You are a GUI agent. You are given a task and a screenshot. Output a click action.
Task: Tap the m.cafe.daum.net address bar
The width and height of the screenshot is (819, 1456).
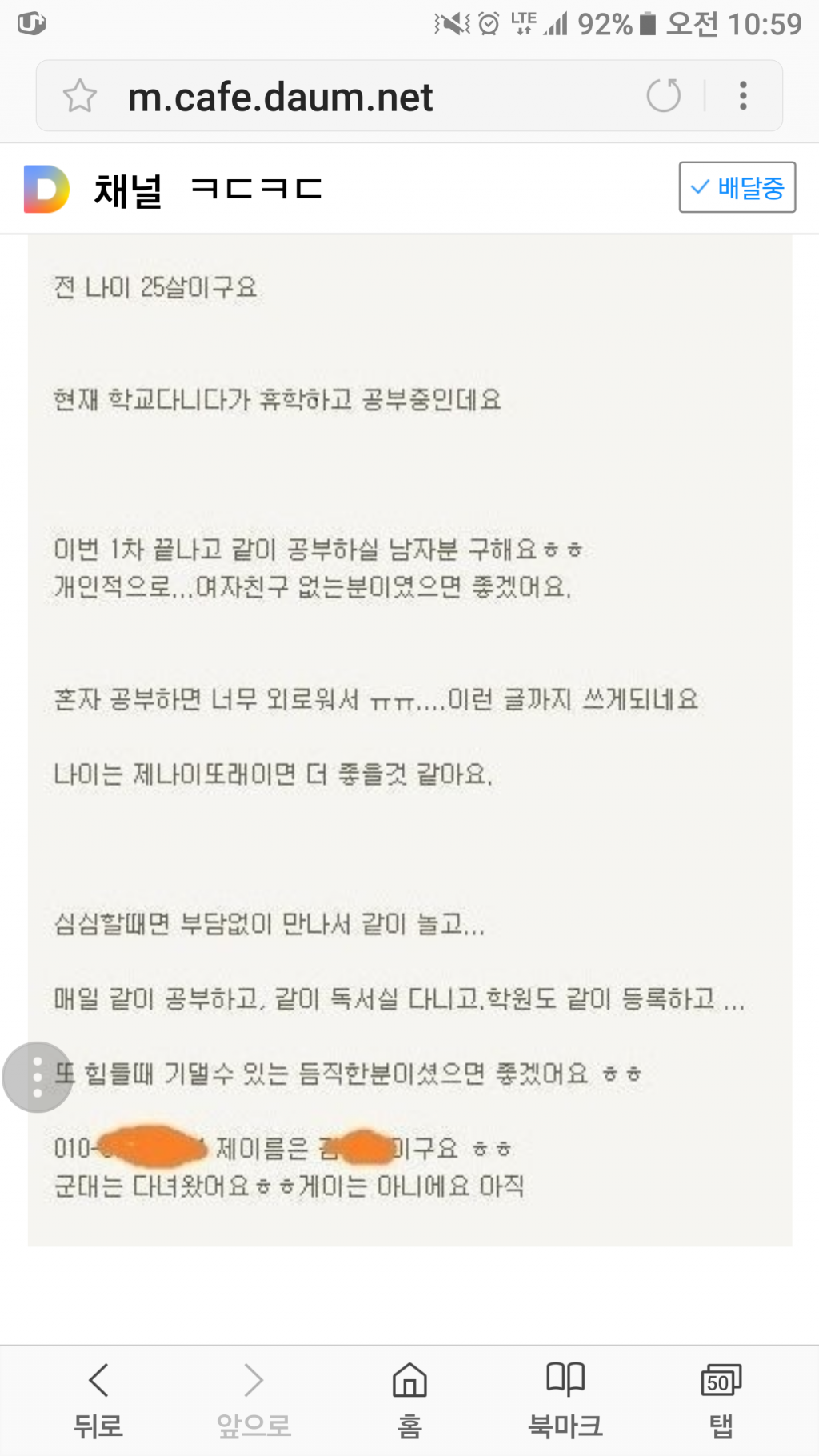tap(336, 97)
